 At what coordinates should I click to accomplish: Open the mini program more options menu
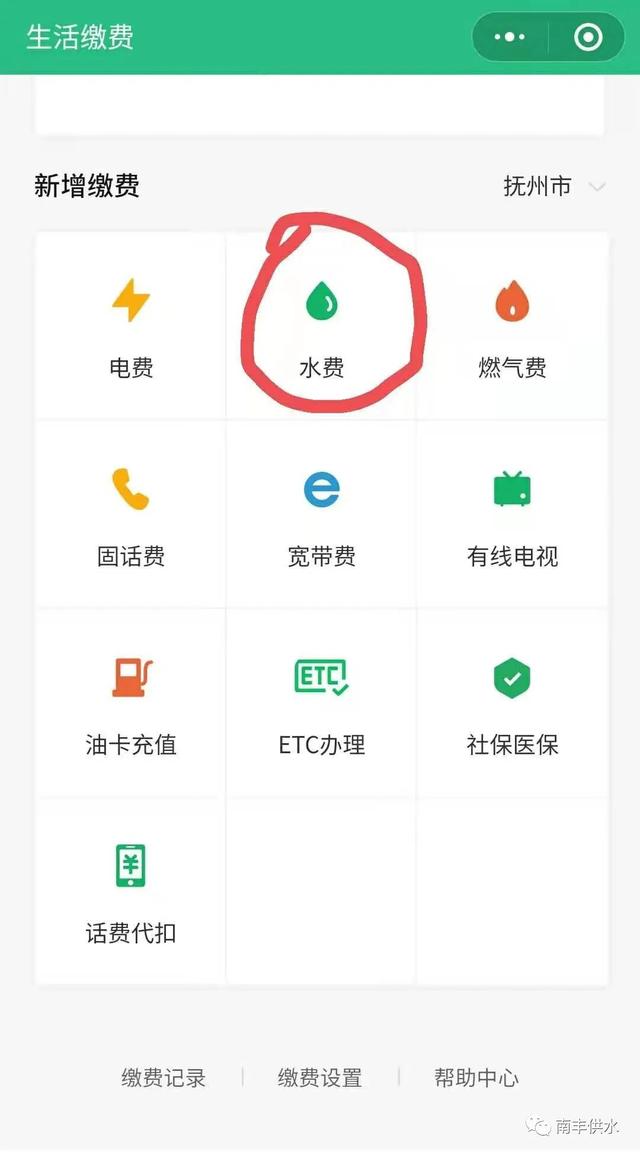(x=510, y=38)
